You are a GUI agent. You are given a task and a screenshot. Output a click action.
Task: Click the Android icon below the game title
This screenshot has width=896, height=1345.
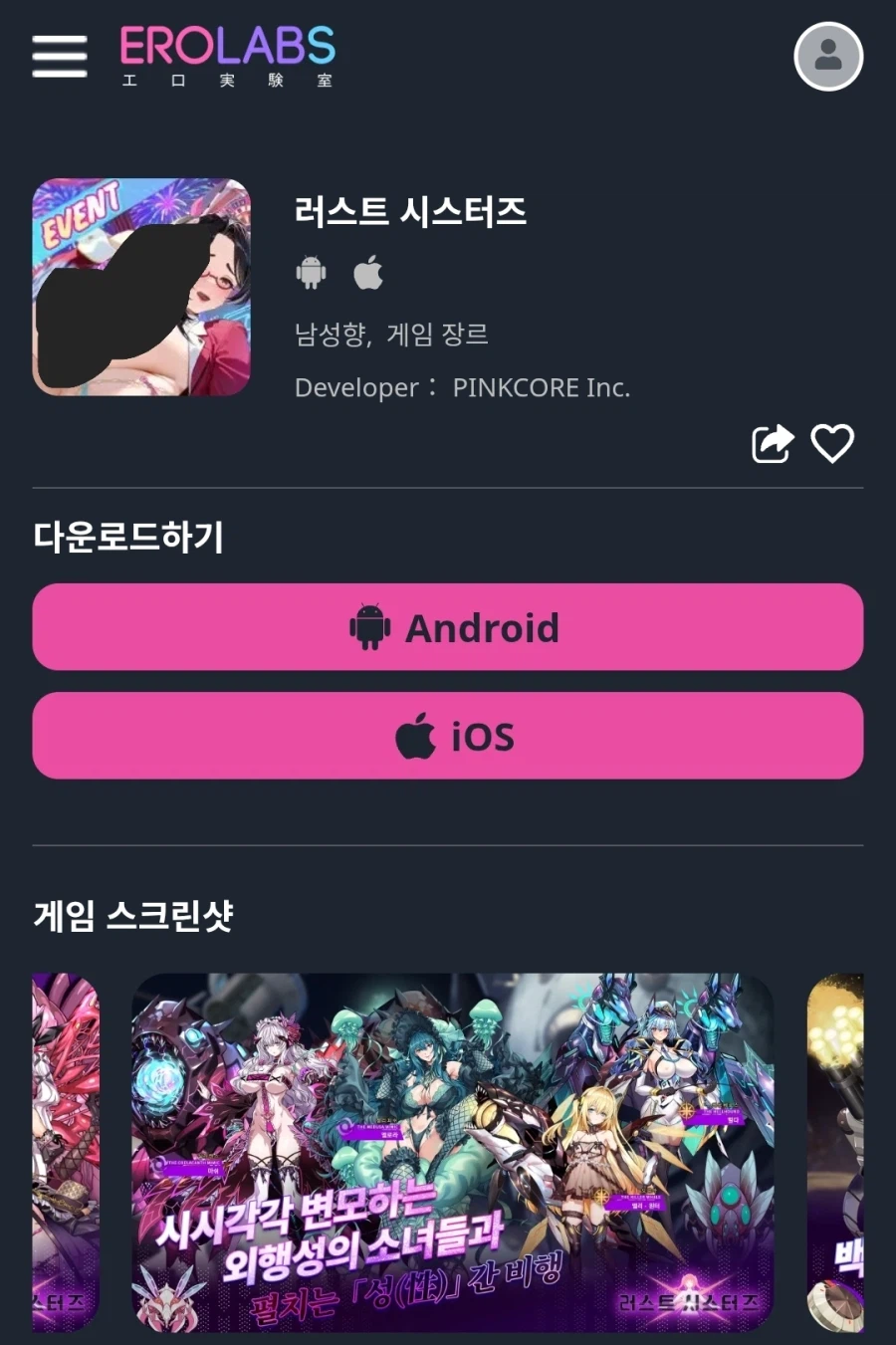point(310,272)
